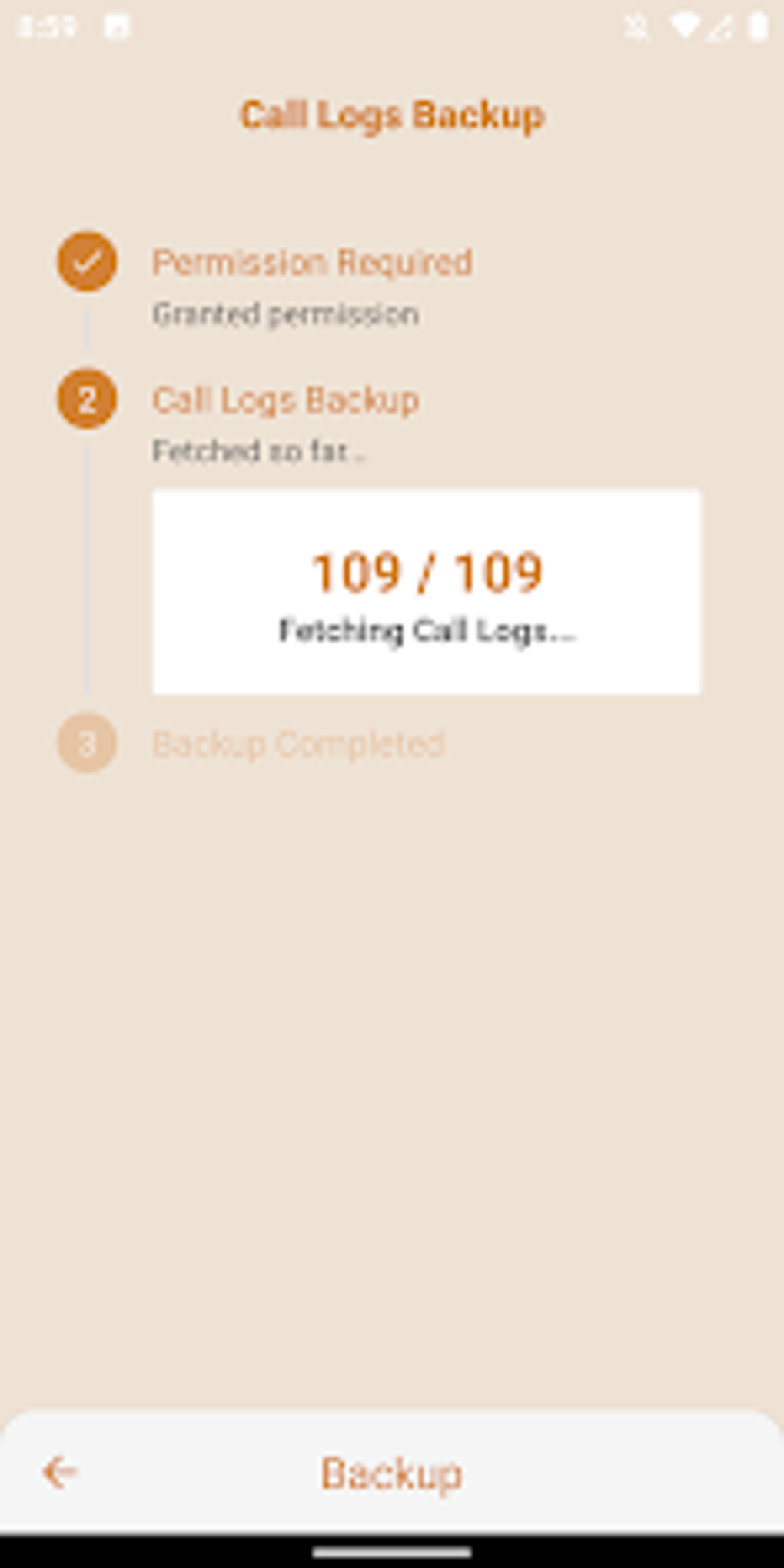Start the Backup button
This screenshot has width=784, height=1568.
(391, 1473)
